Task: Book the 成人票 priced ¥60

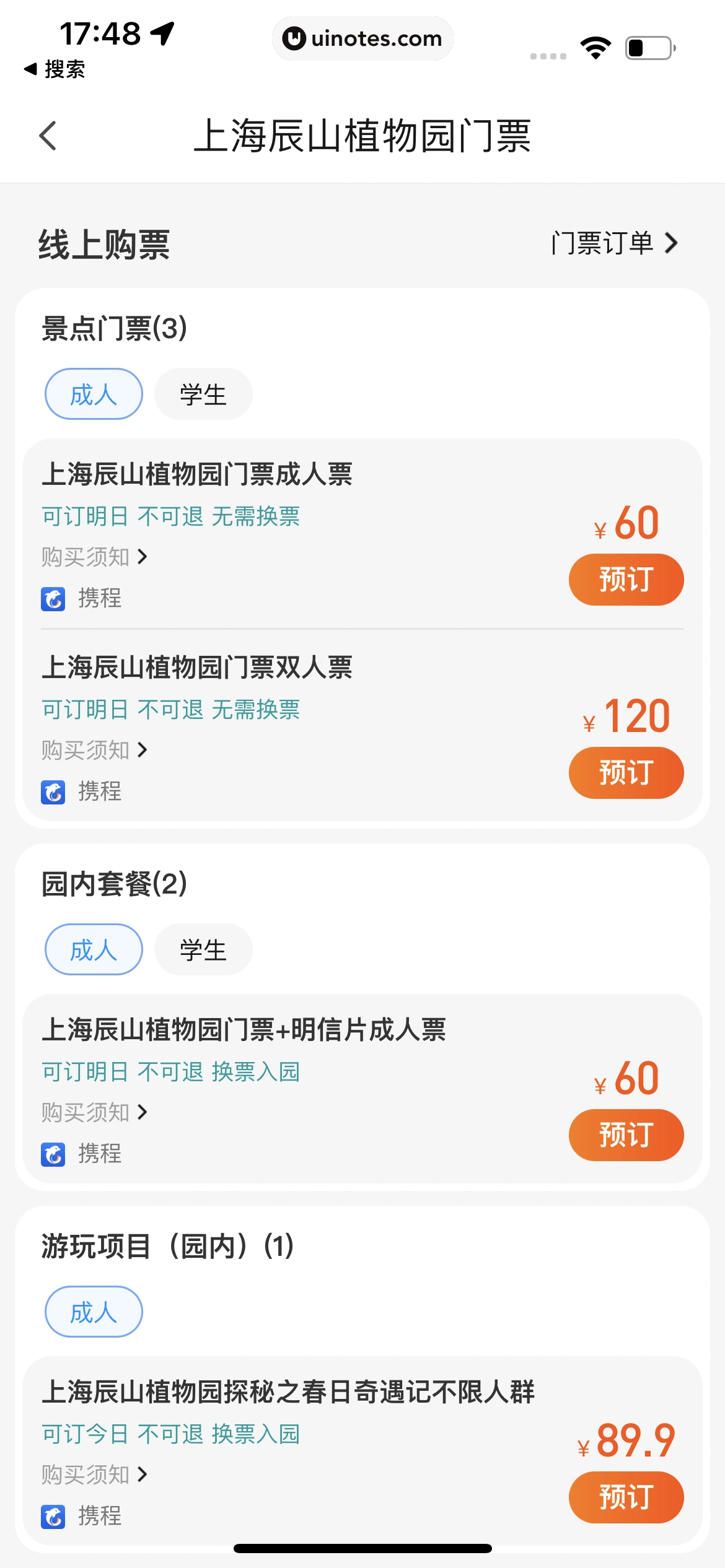Action: pos(625,580)
